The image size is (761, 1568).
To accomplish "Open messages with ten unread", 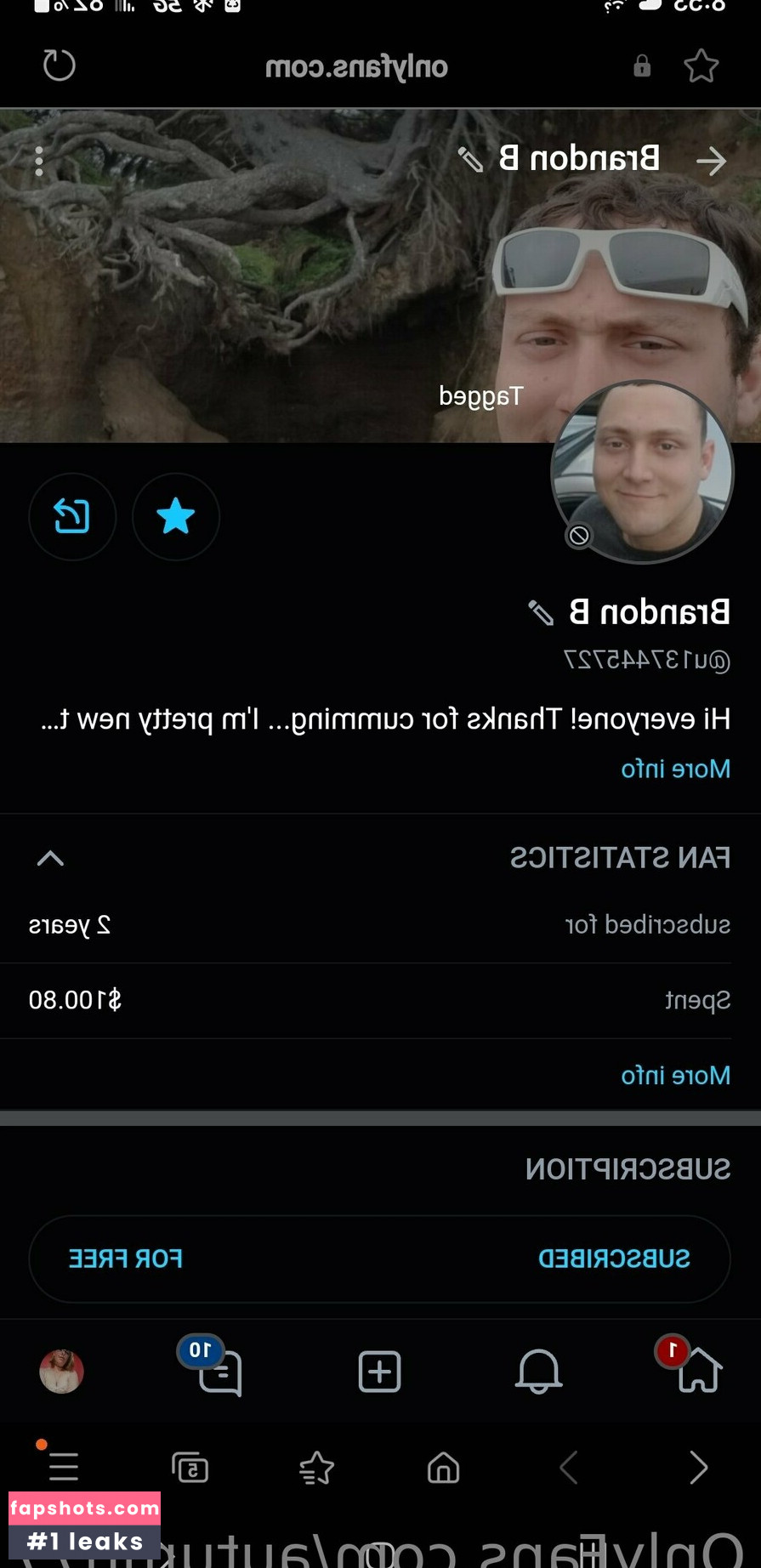I will (x=219, y=1371).
